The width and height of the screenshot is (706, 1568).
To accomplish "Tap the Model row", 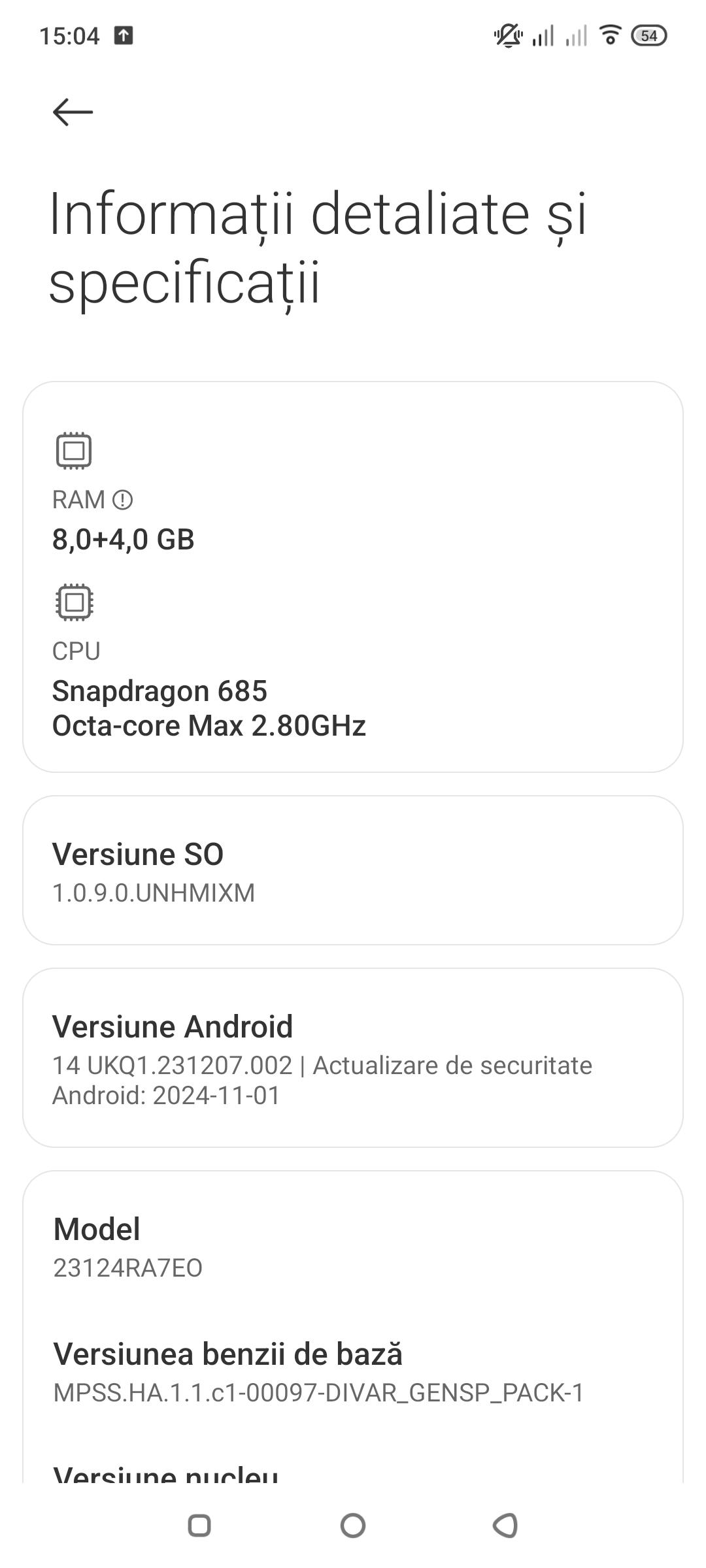I will (353, 1247).
